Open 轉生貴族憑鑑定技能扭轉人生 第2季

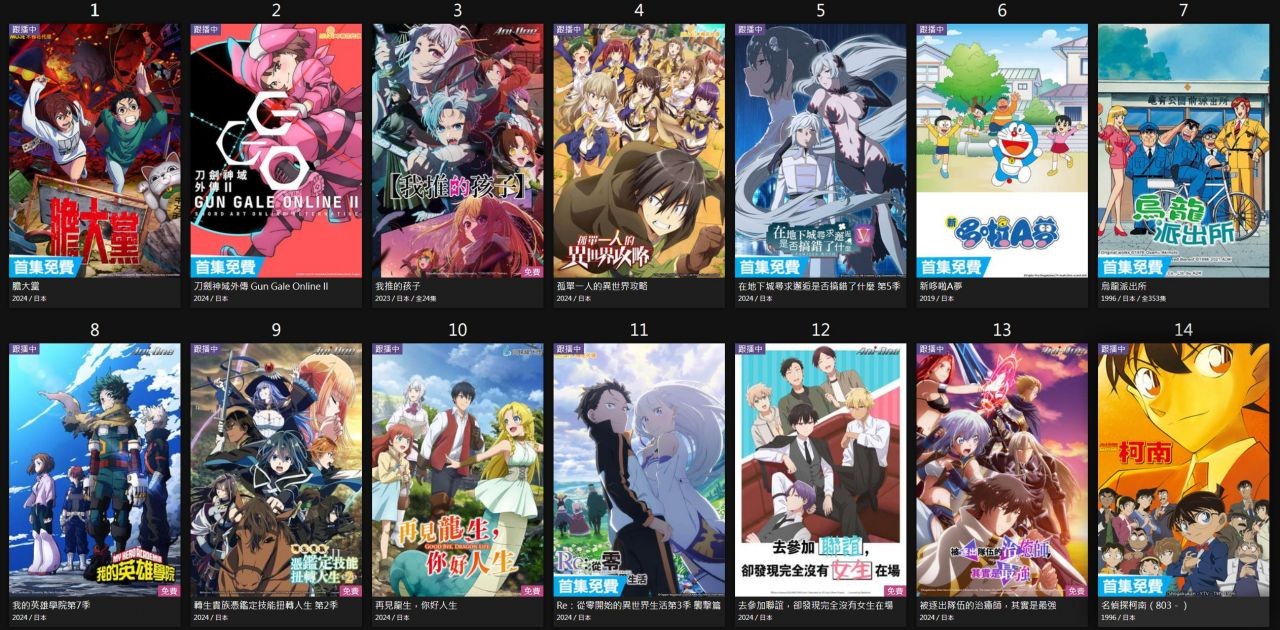276,470
